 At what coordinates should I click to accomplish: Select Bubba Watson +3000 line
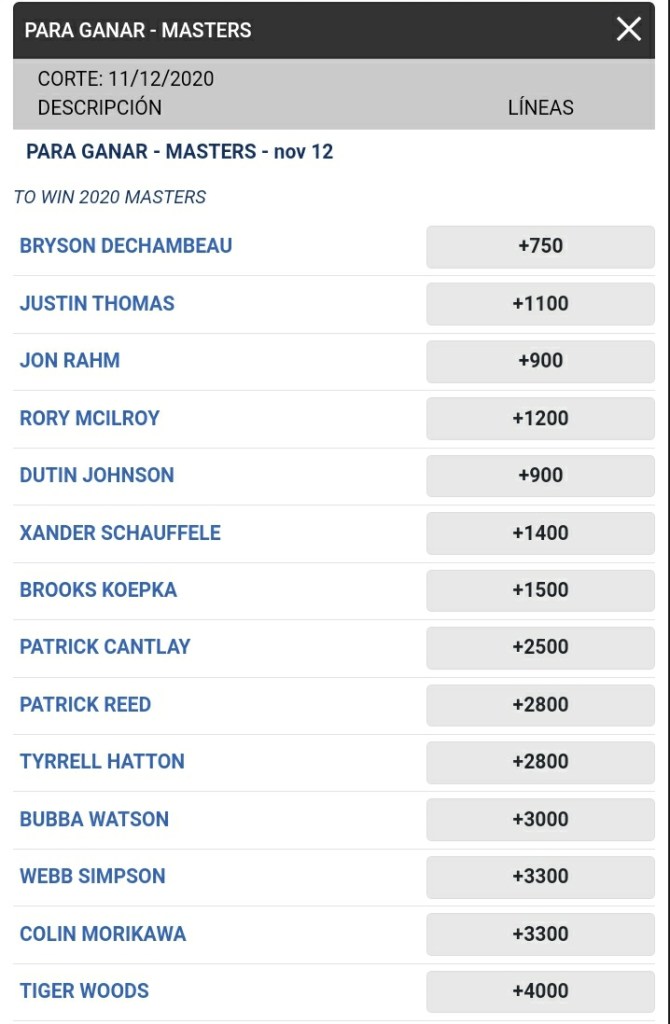(540, 819)
